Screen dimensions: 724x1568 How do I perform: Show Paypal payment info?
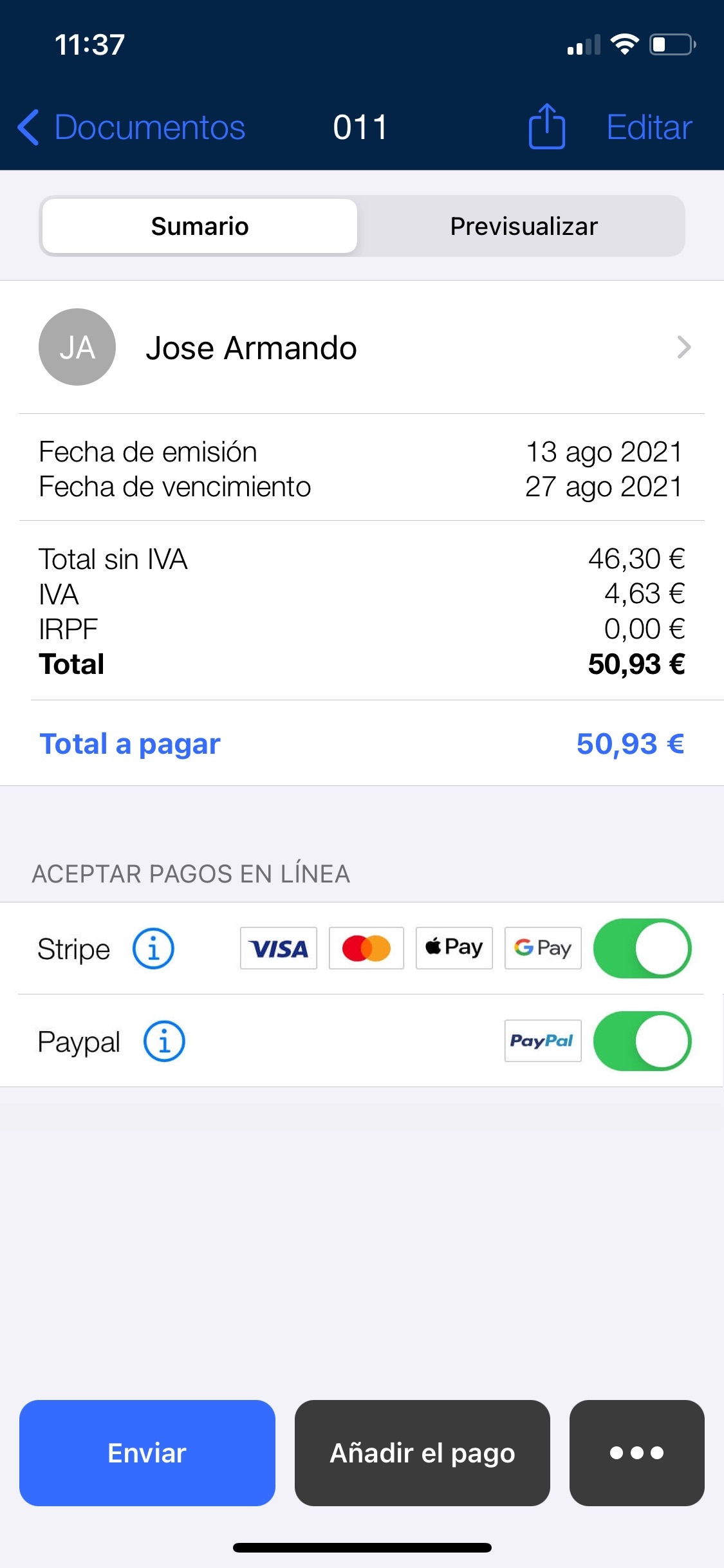[x=164, y=1041]
